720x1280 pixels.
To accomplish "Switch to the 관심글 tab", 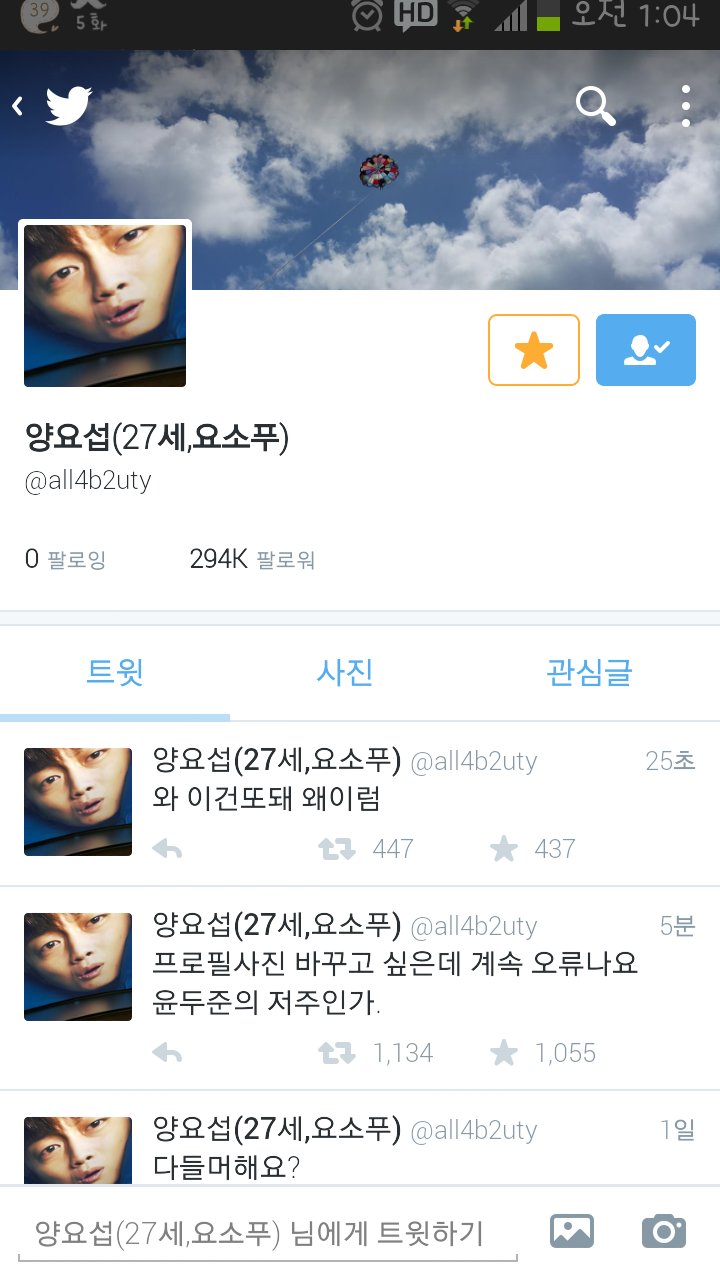I will [x=589, y=672].
